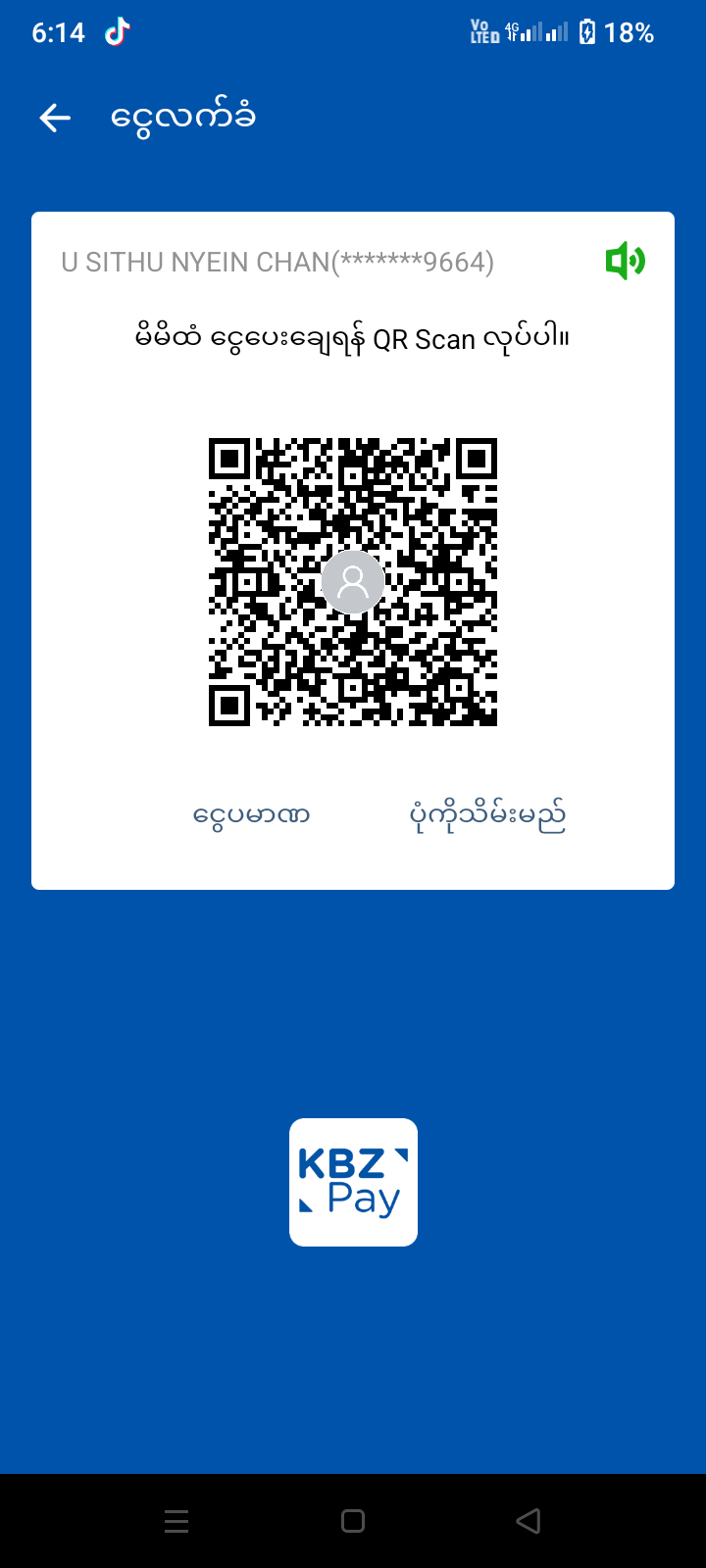The width and height of the screenshot is (706, 1568).
Task: Toggle the green sound speaker icon
Action: point(625,262)
